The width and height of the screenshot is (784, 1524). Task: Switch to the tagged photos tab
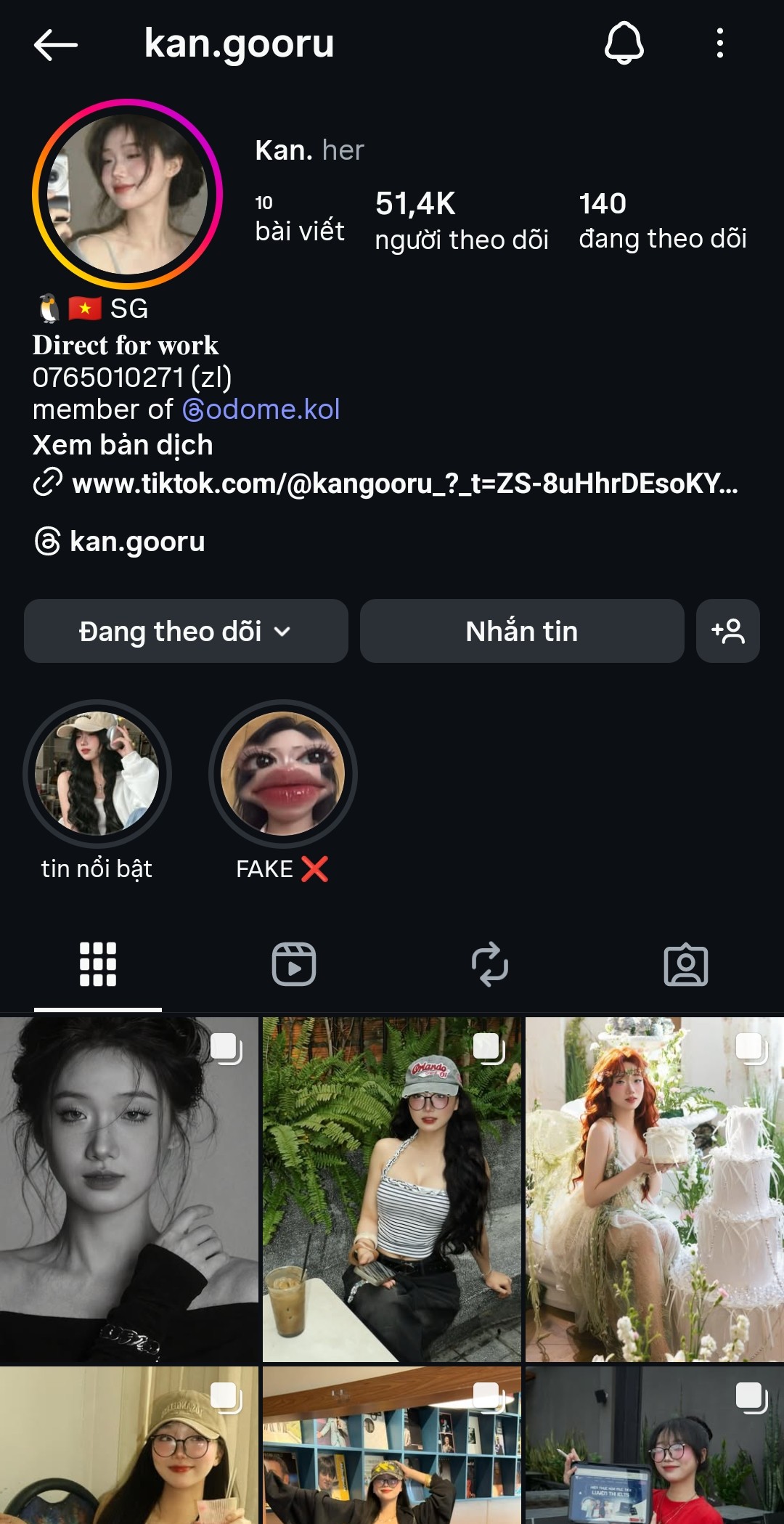point(685,964)
